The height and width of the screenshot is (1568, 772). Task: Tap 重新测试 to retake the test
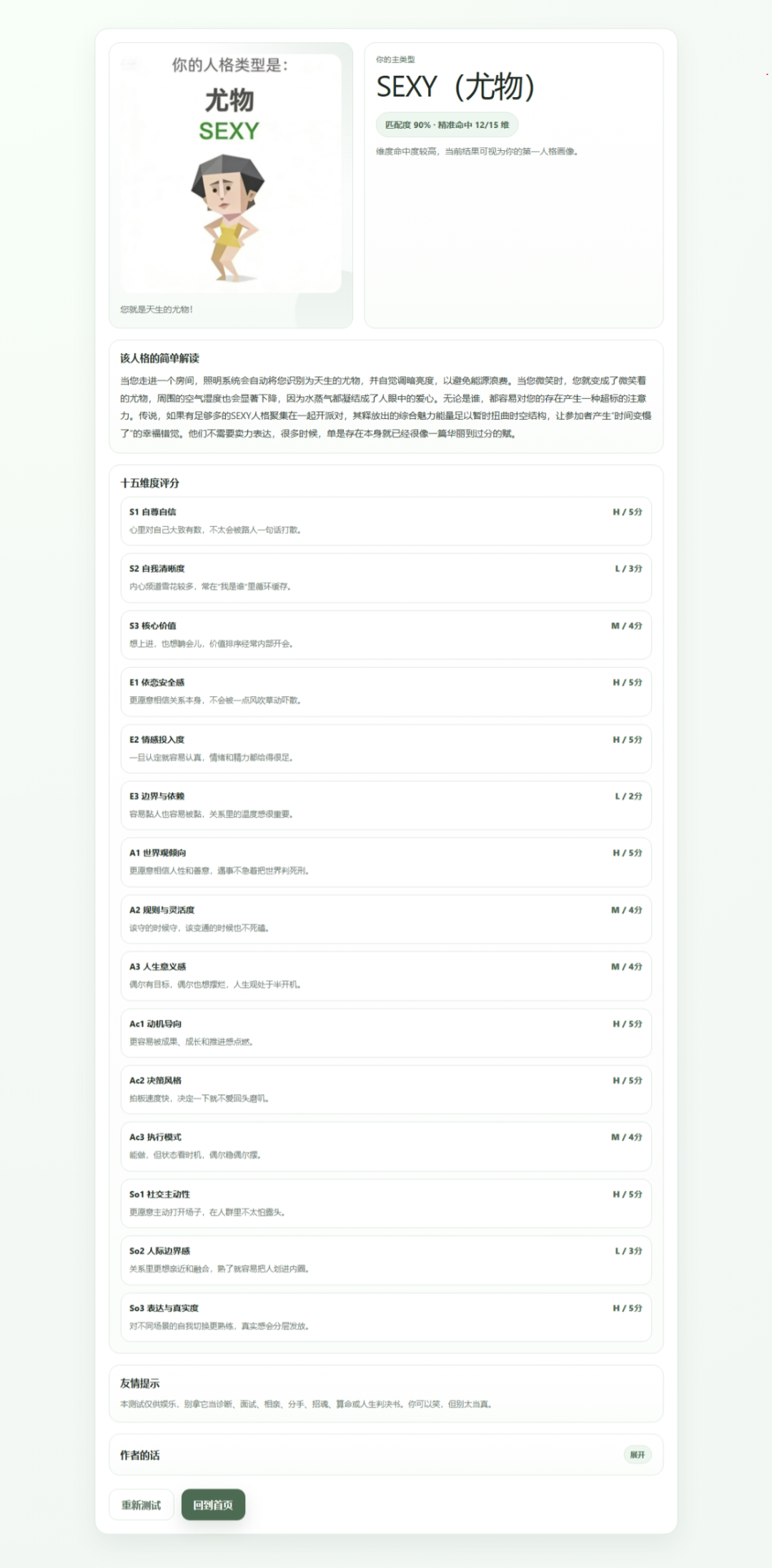[x=141, y=1504]
